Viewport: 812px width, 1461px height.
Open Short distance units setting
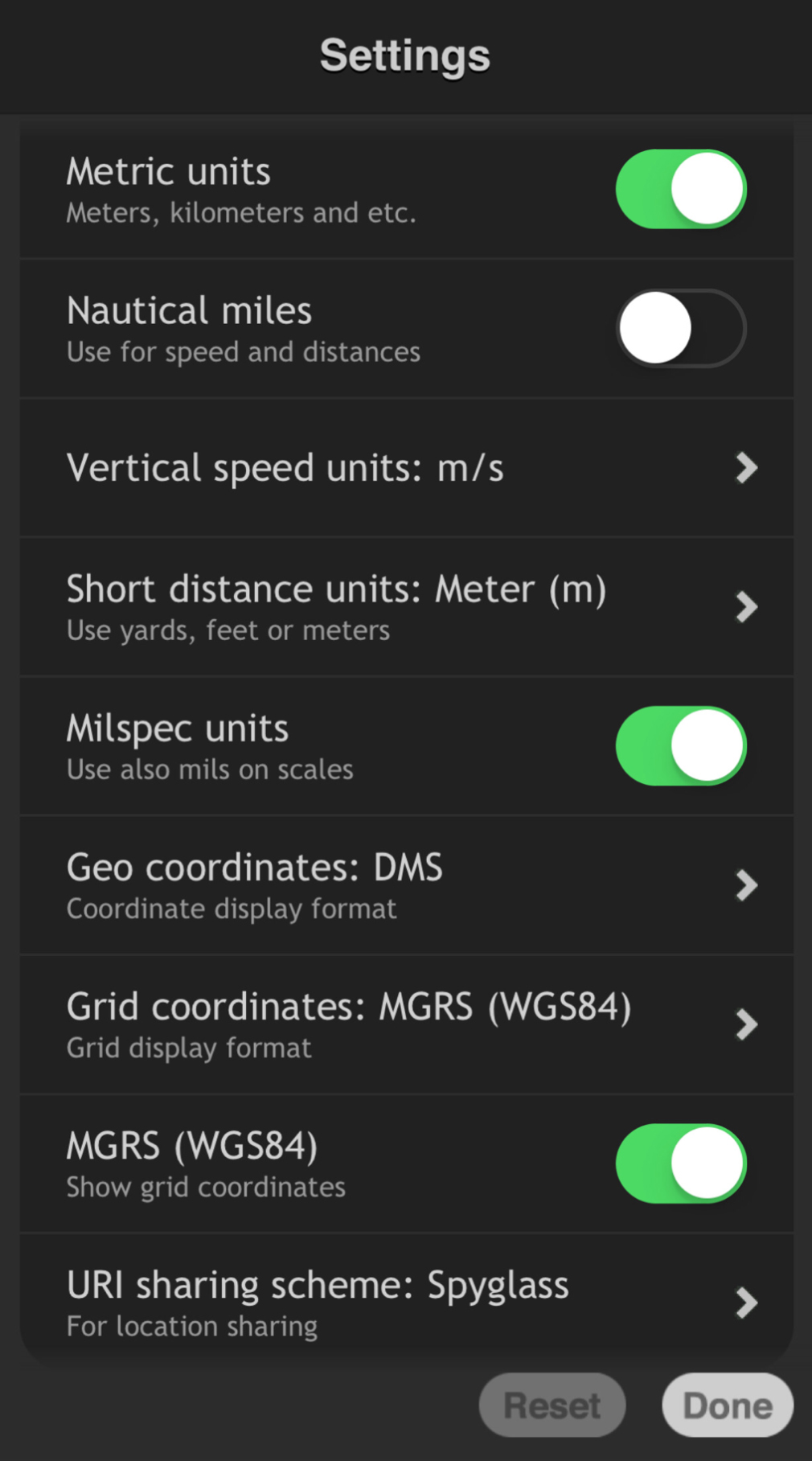coord(407,607)
